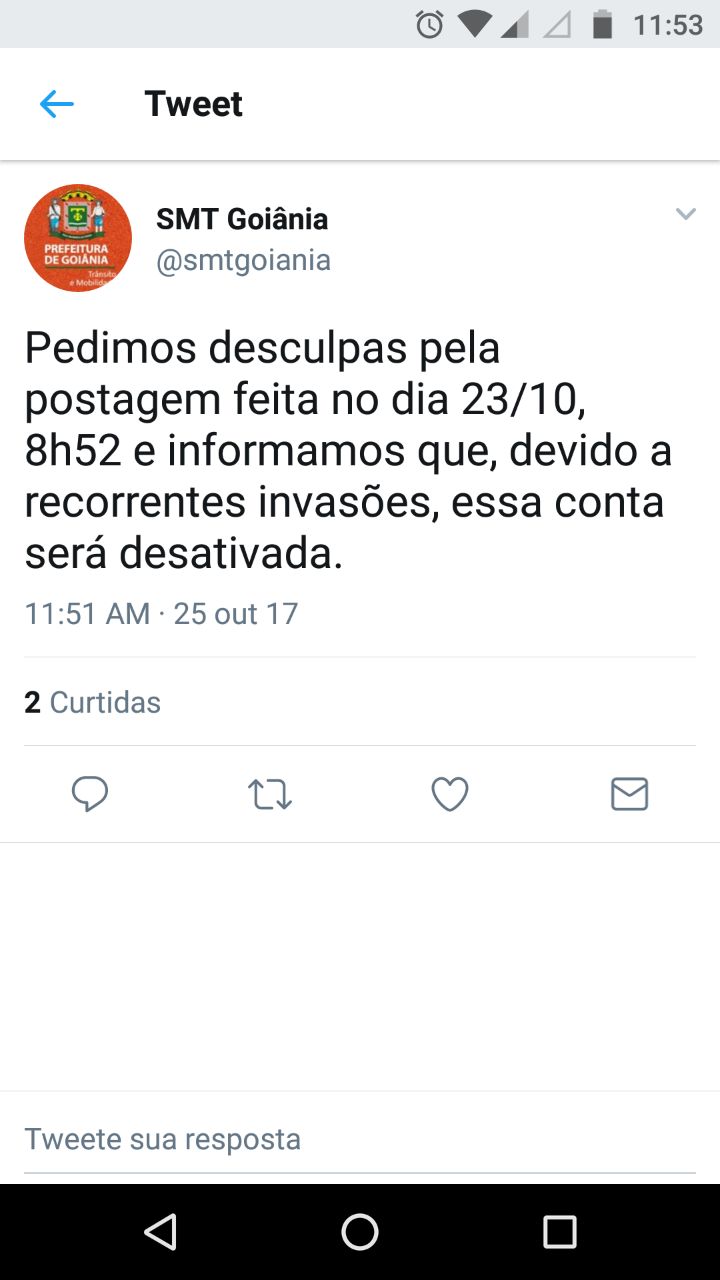View the 2 Curtidas likes list
Screen dimensions: 720x1280
pyautogui.click(x=93, y=702)
